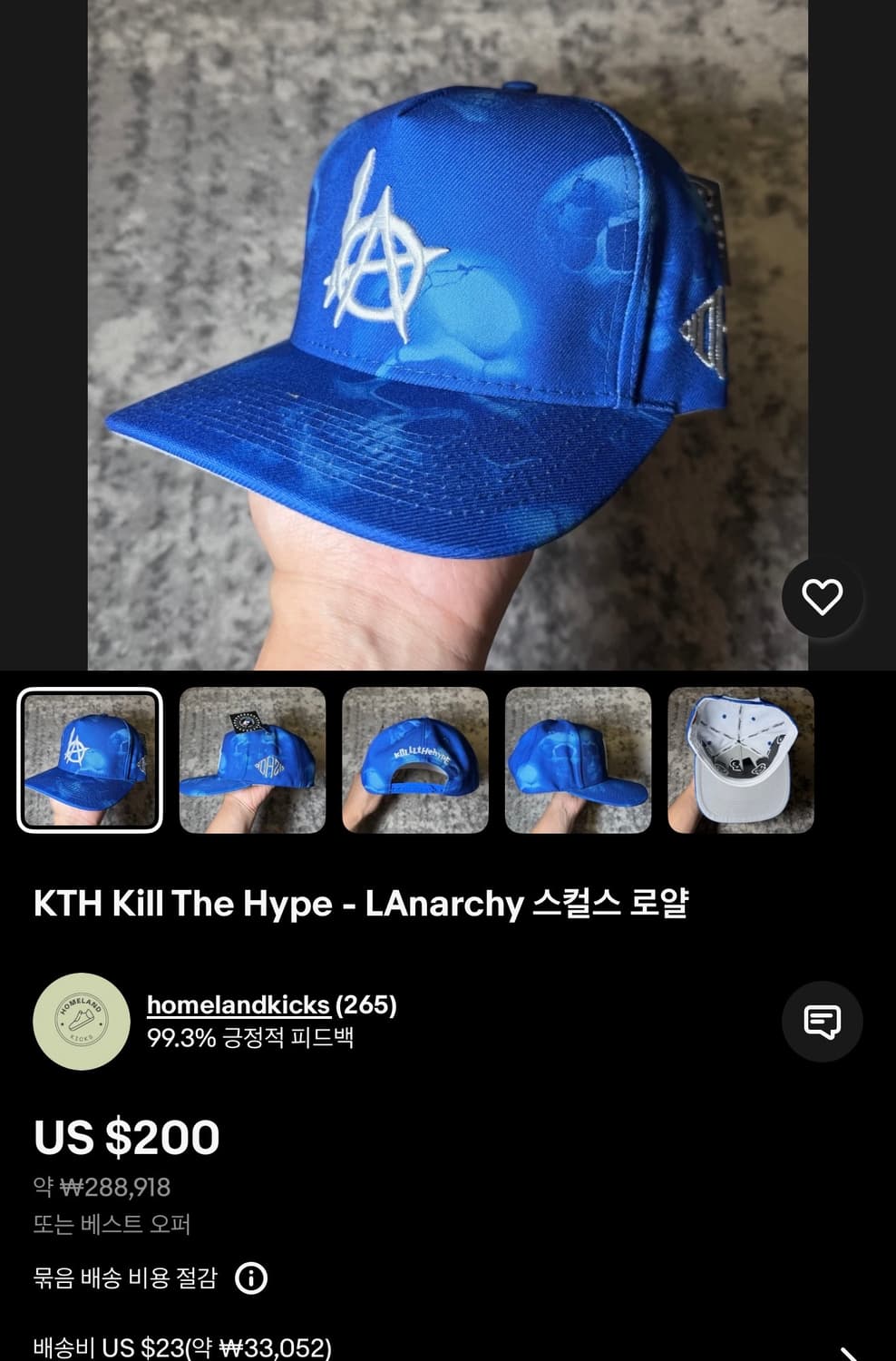This screenshot has height=1361, width=896.
Task: Tap the US $200 price display
Action: tap(124, 1137)
